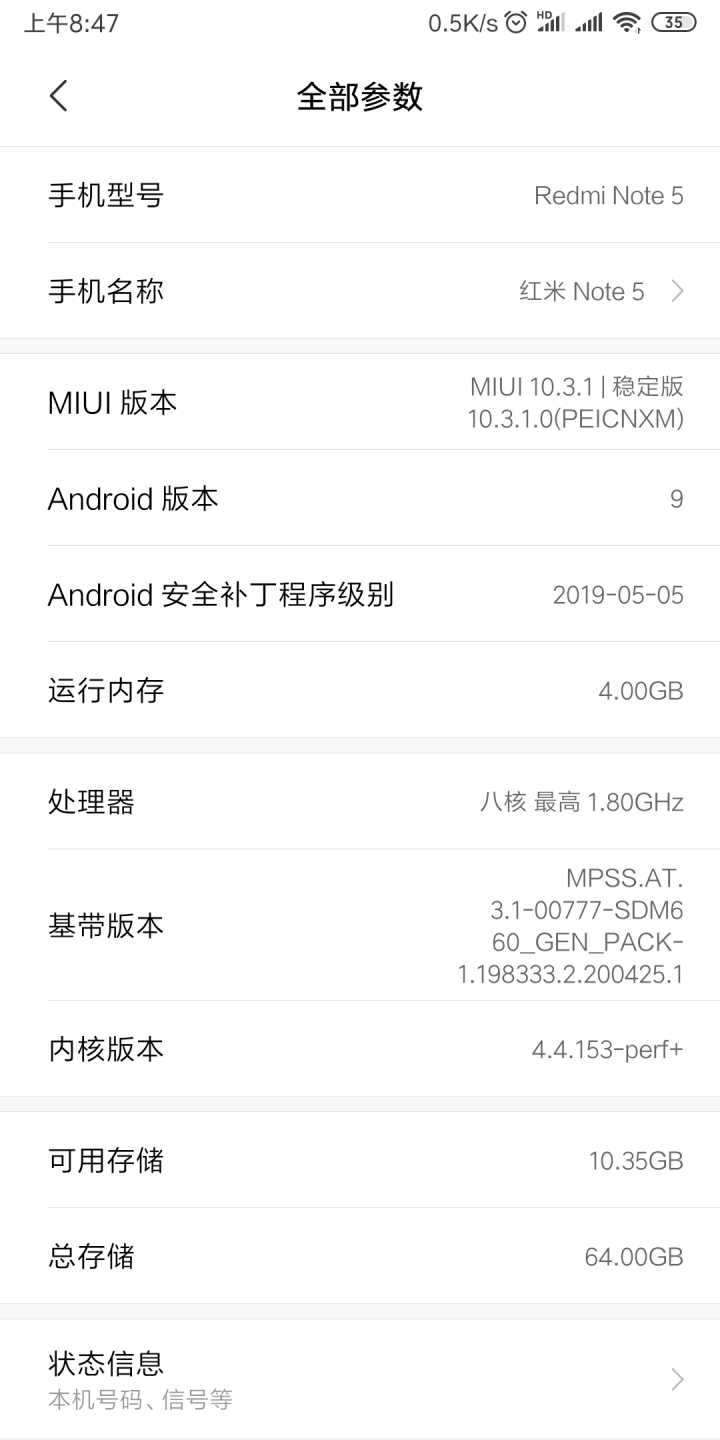
Task: Go back from the 全部参数 page
Action: (x=59, y=96)
